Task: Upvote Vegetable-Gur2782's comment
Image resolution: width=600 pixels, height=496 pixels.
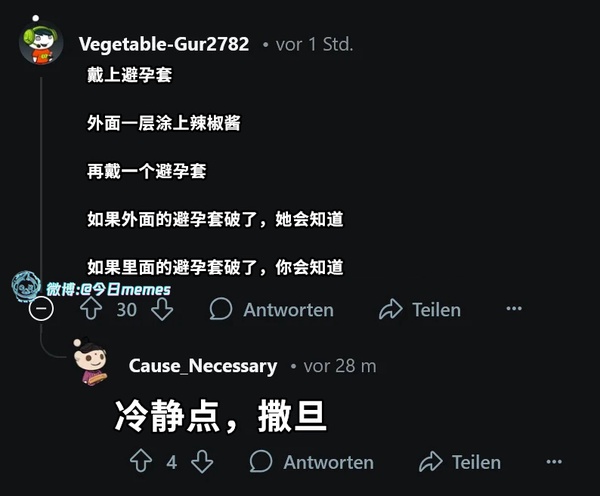Action: click(x=91, y=309)
